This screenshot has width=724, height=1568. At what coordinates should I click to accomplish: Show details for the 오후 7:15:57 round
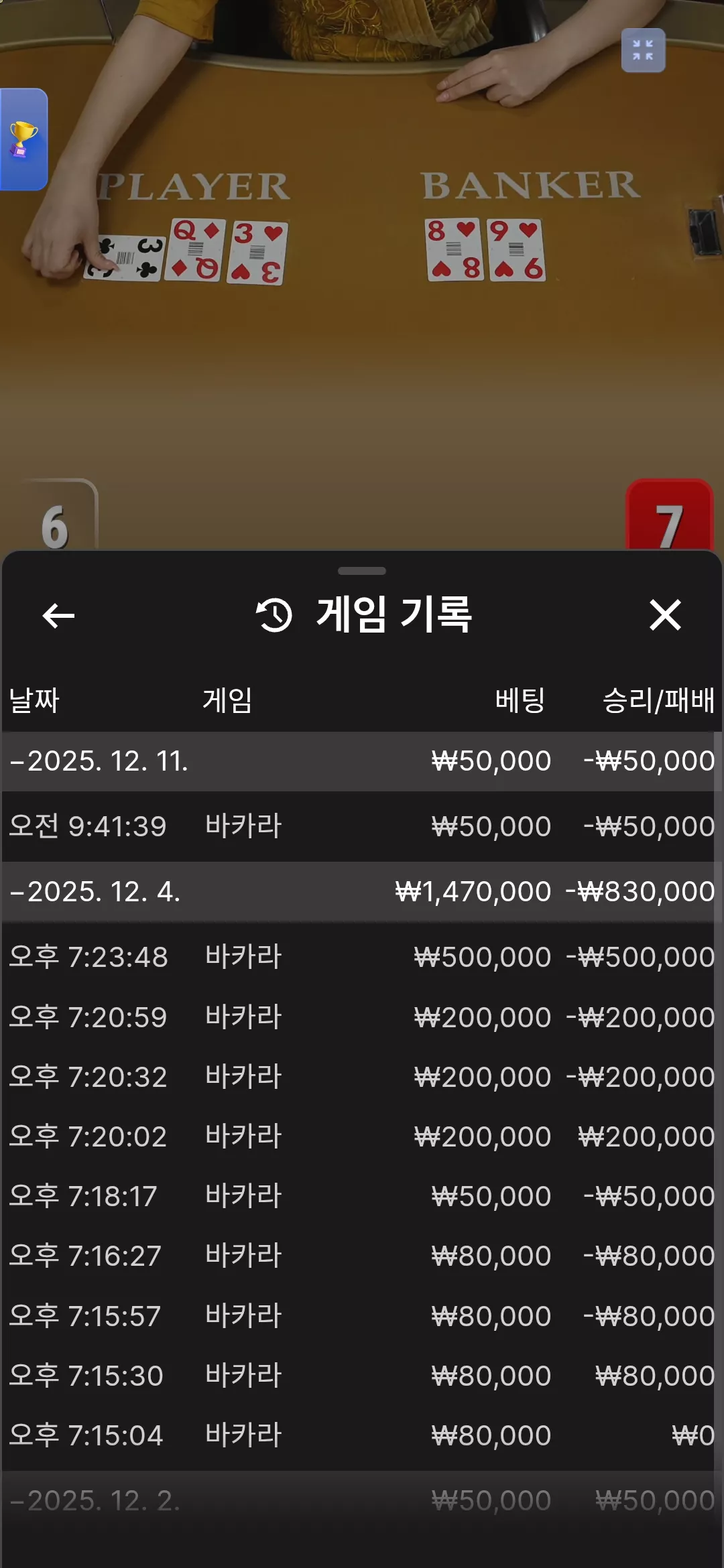point(362,1316)
